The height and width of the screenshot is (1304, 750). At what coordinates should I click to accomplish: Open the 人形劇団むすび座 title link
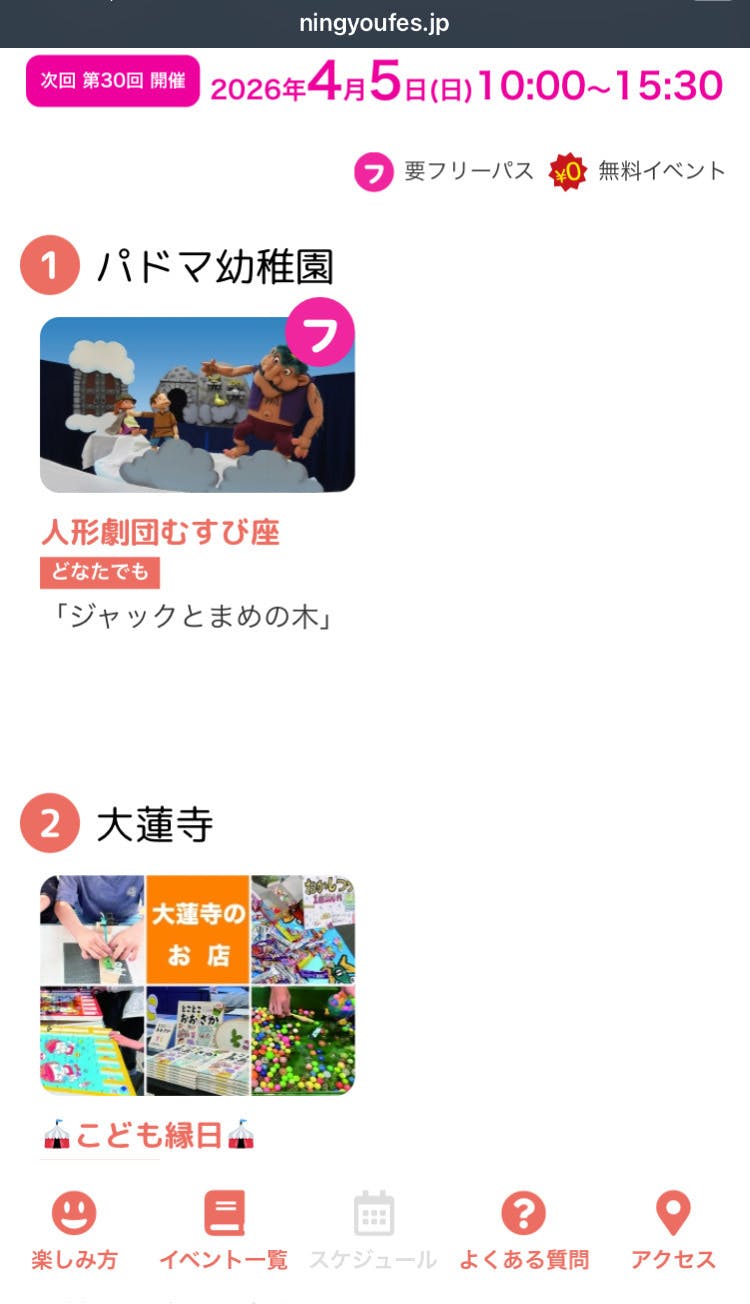(160, 532)
